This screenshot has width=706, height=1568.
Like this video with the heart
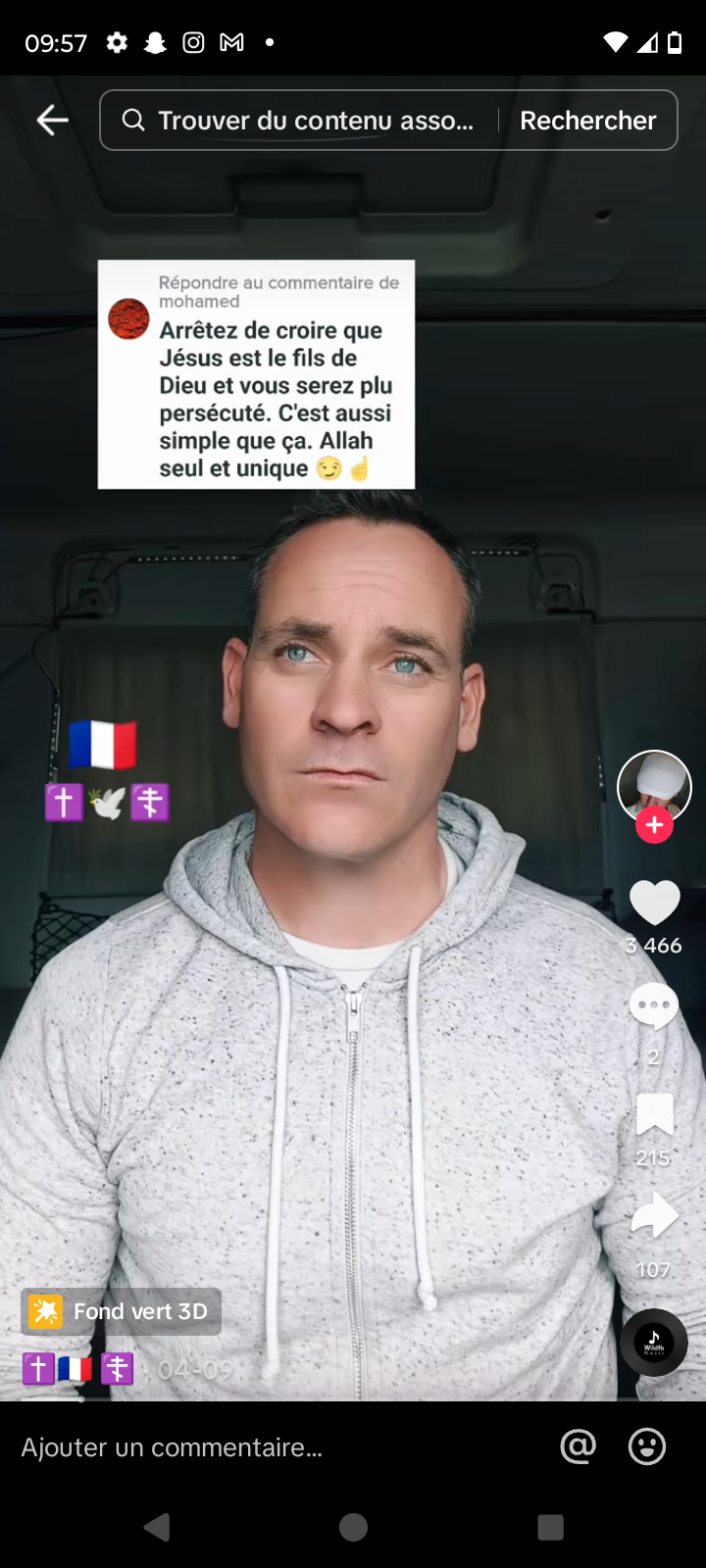click(654, 903)
